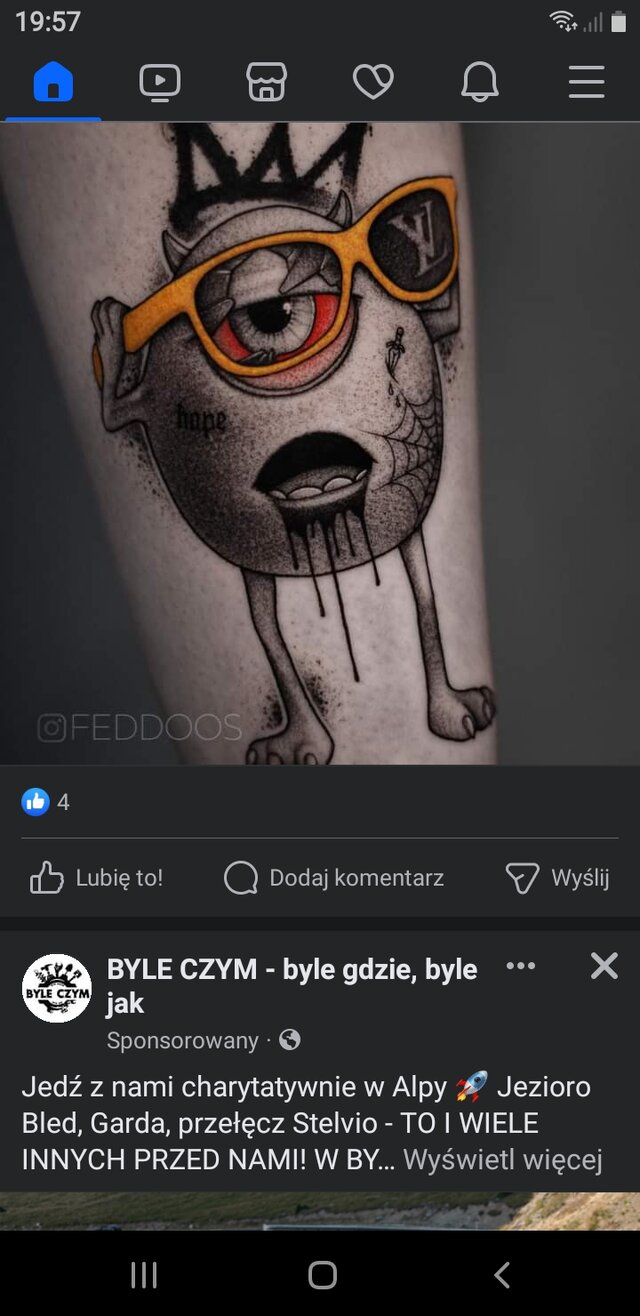Expand ad text with Wyświetl więcej
Viewport: 640px width, 1316px height.
click(x=502, y=1160)
